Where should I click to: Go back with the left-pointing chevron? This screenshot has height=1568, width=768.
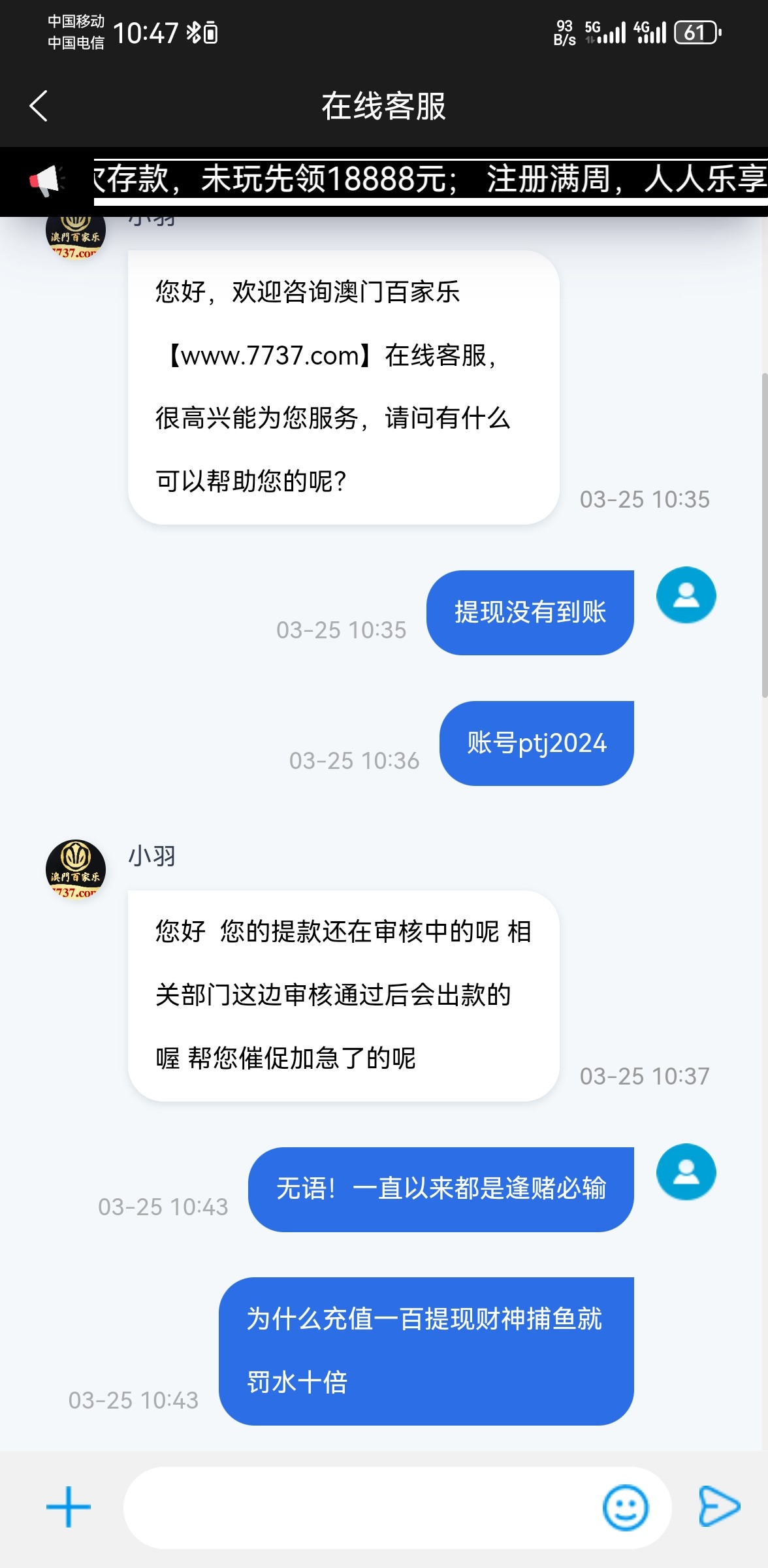[39, 106]
